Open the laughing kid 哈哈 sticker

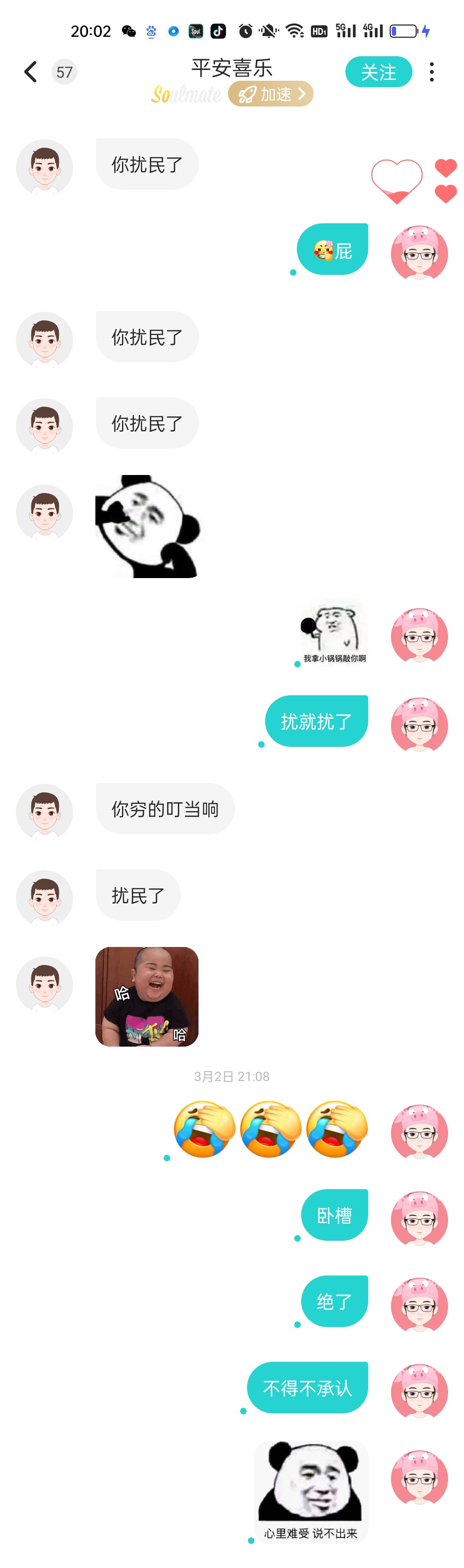147,996
